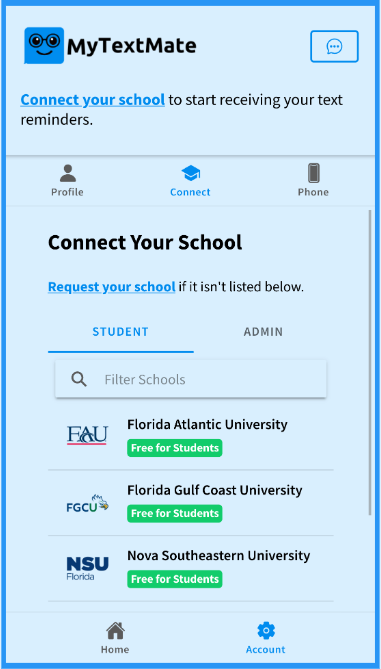Select the Connect tab
The image size is (381, 669).
coord(190,181)
